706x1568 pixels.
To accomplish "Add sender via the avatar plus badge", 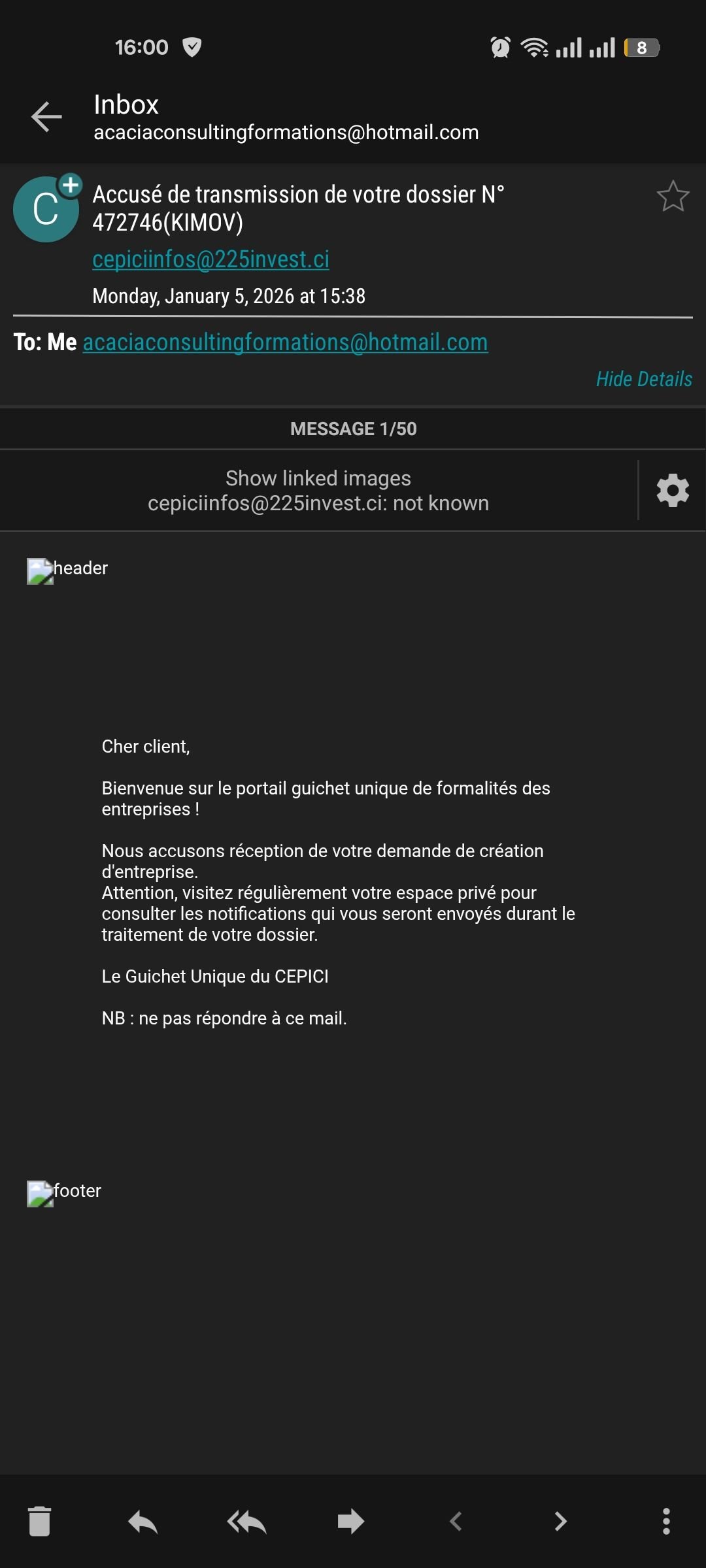I will click(70, 186).
